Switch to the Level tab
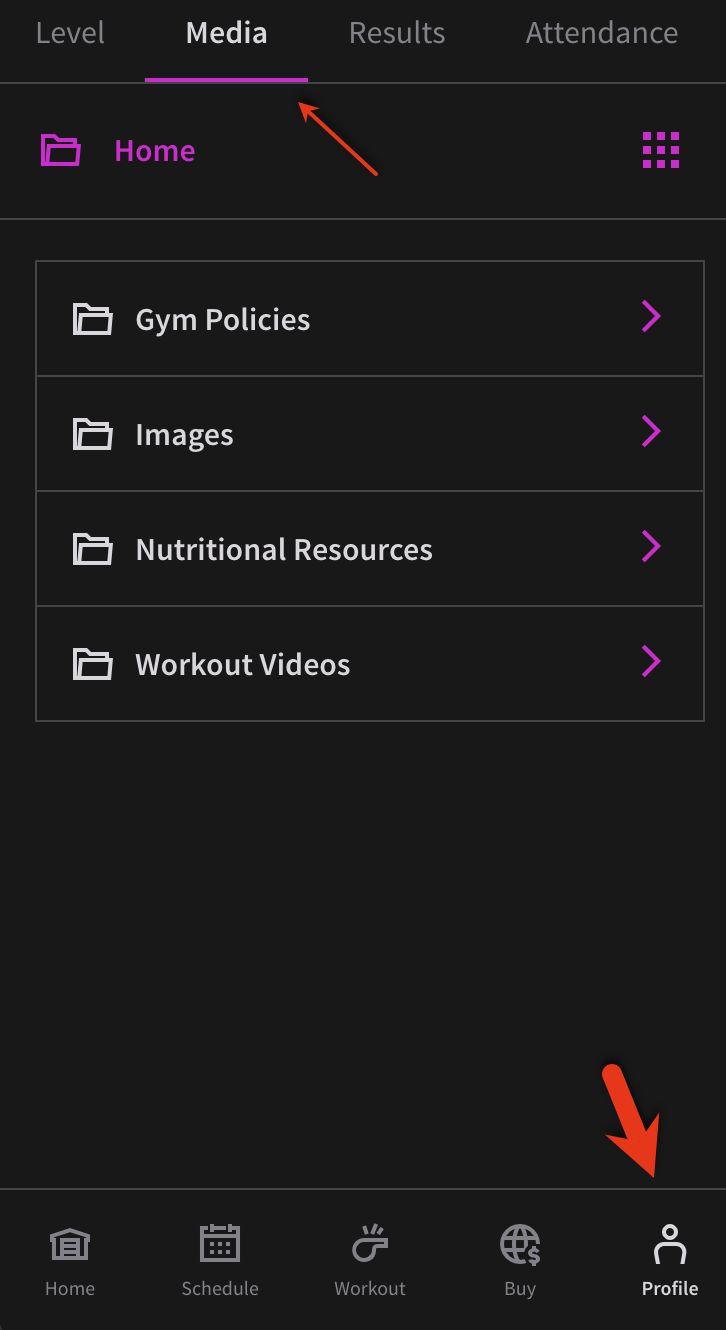 70,33
